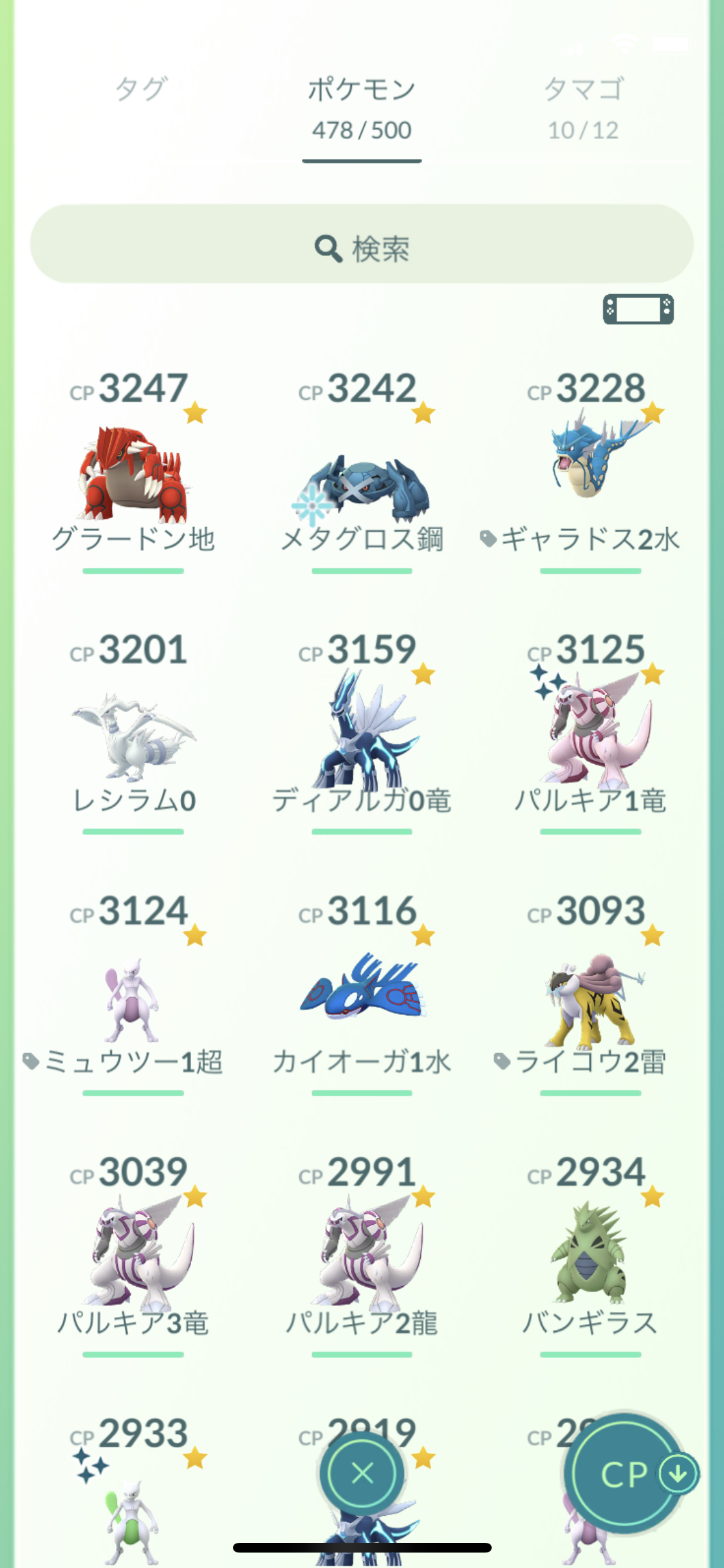Switch to the タグ tab
Screen dimensions: 724x1568
[x=141, y=89]
